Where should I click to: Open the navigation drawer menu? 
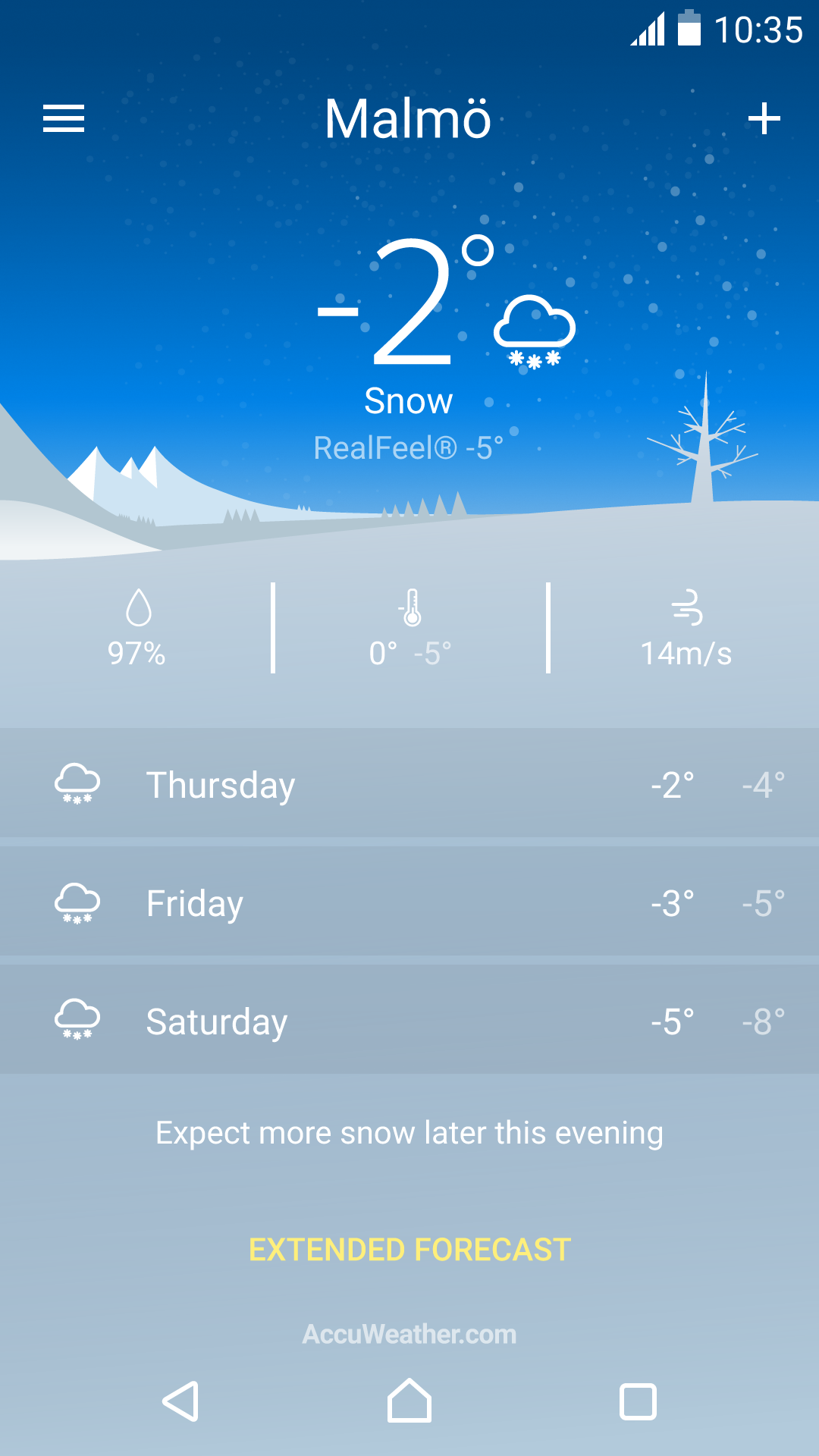click(63, 118)
